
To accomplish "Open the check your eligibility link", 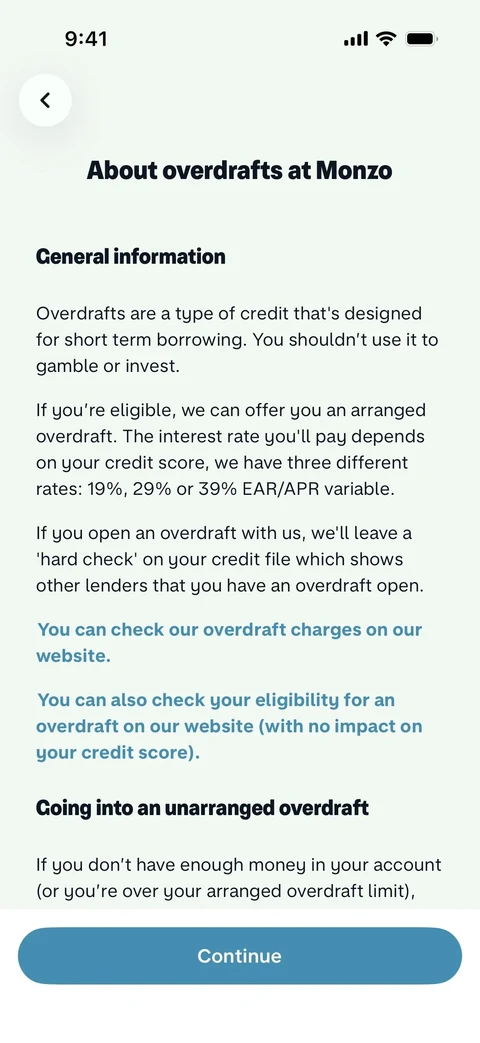I will (229, 726).
